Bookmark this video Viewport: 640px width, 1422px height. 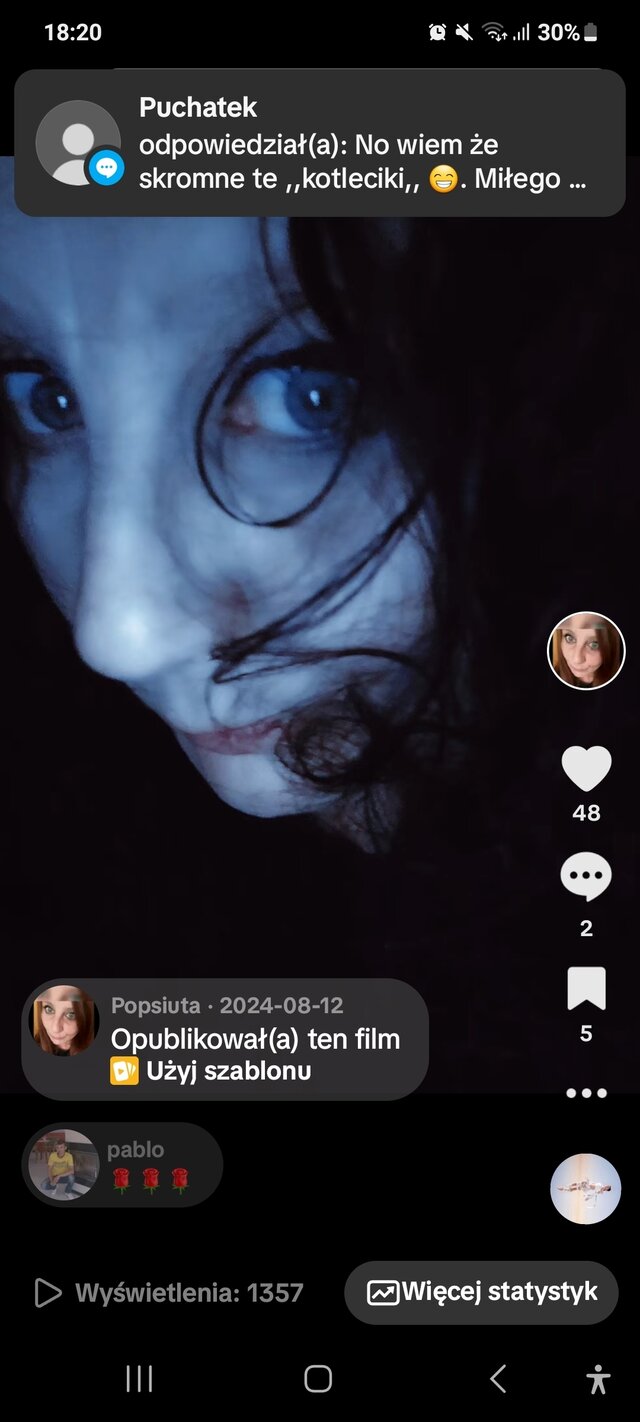(x=586, y=988)
